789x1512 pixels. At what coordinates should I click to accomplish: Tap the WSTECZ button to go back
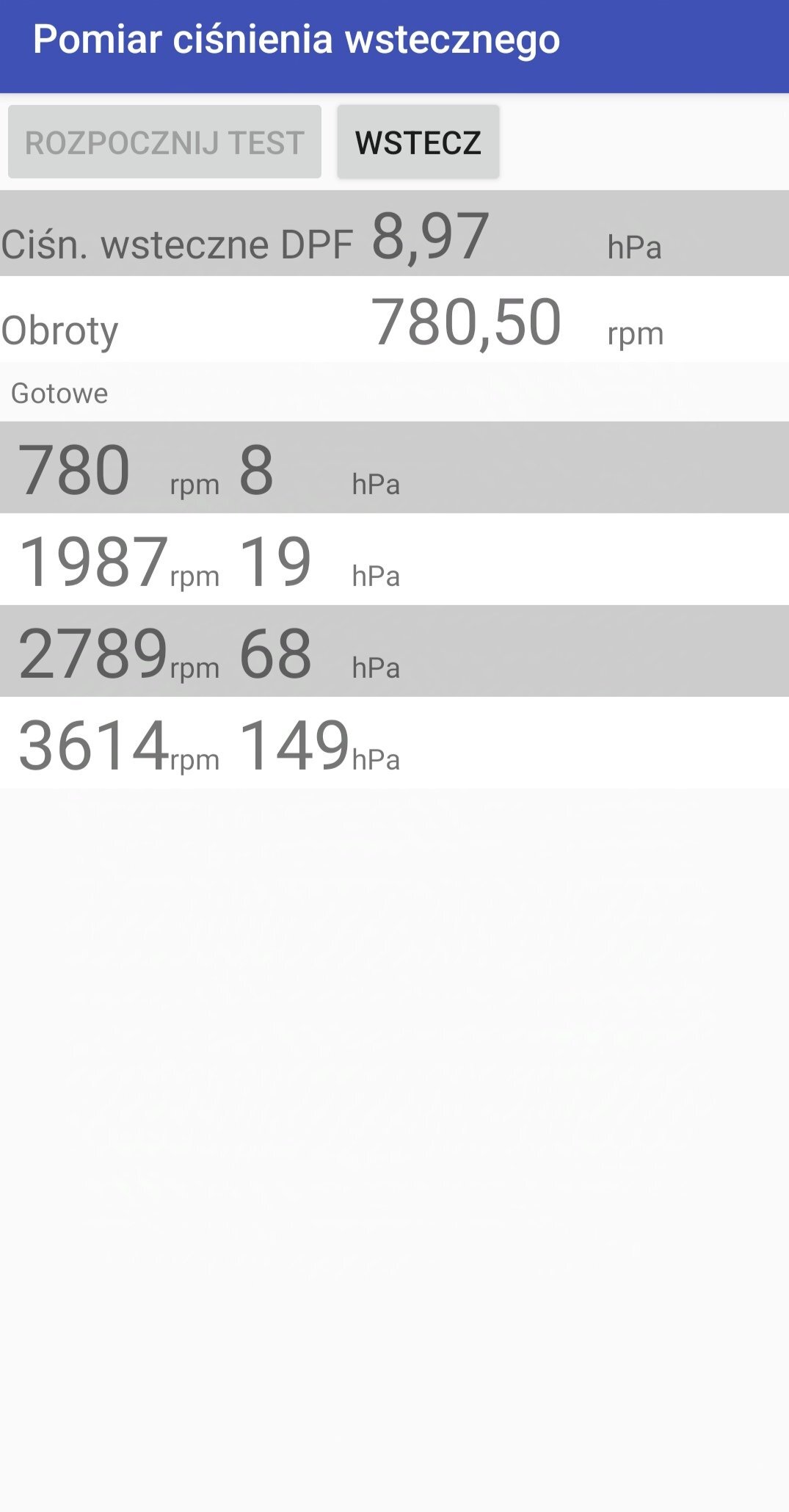(418, 142)
